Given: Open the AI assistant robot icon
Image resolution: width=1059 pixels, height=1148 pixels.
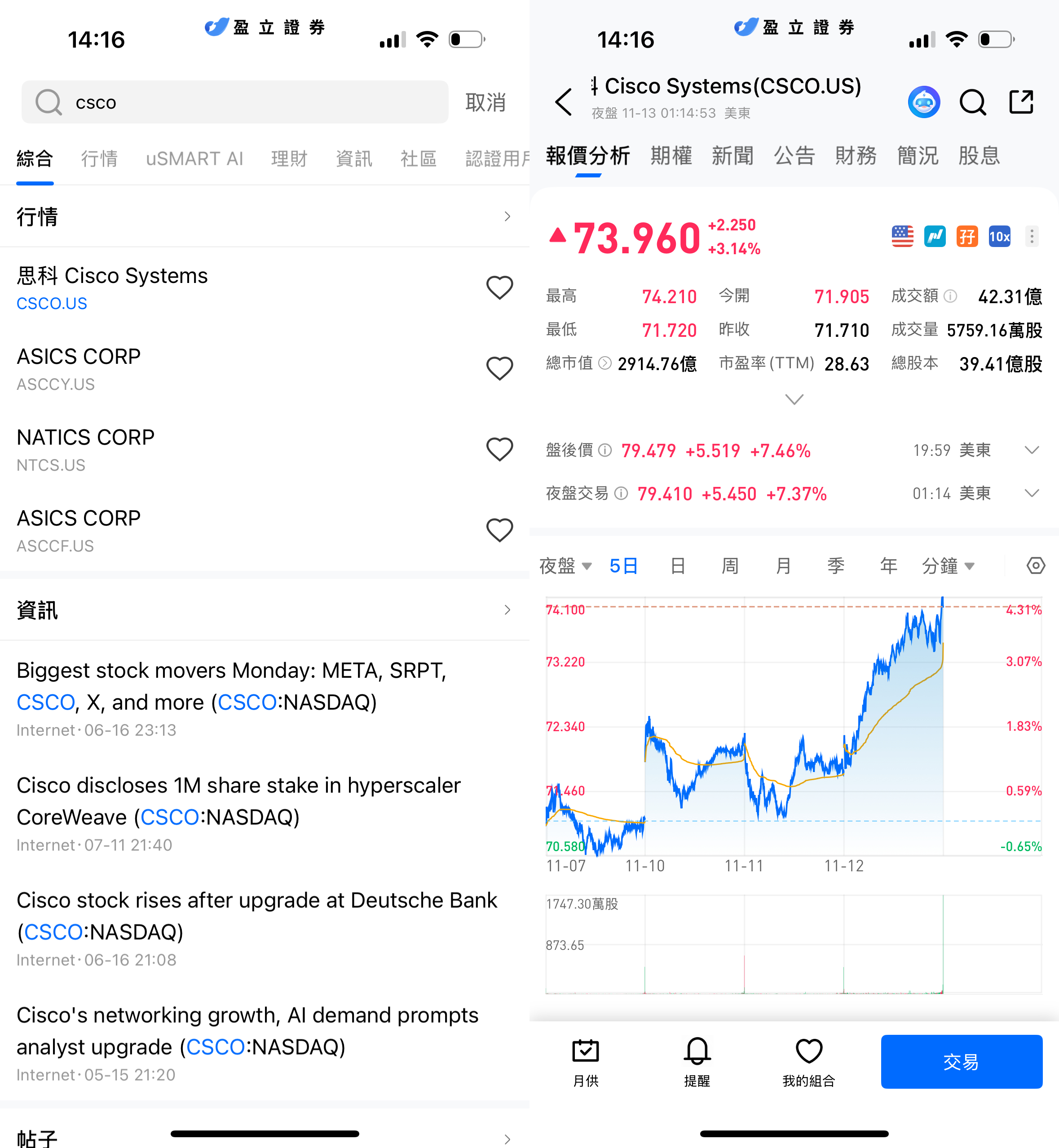Looking at the screenshot, I should click(x=924, y=102).
